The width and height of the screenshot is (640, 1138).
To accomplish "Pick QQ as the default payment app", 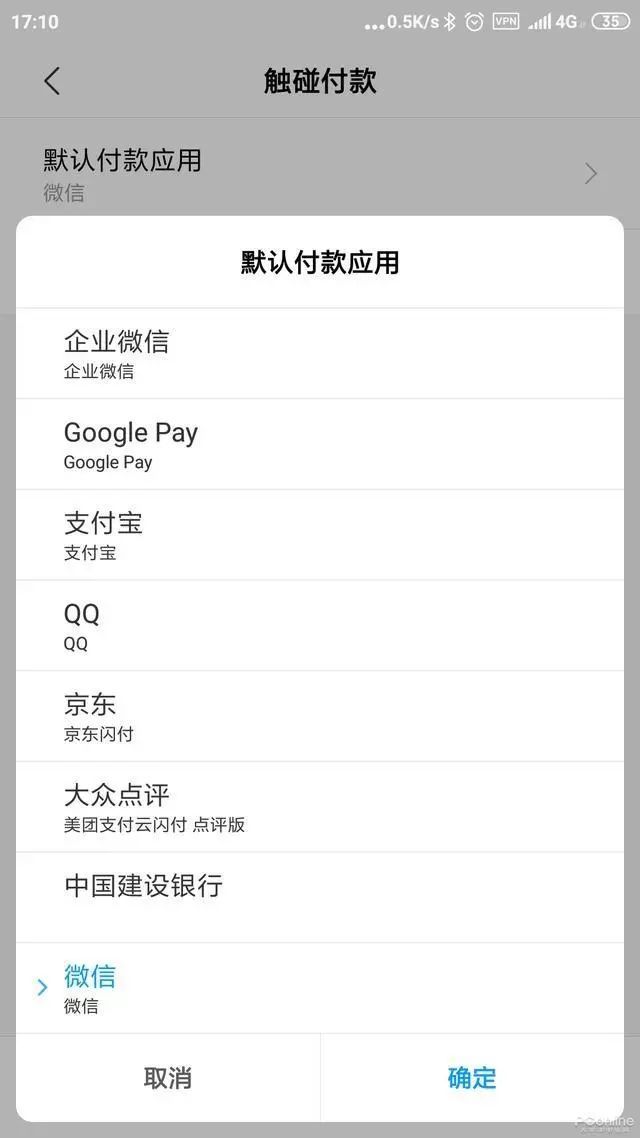I will point(320,626).
